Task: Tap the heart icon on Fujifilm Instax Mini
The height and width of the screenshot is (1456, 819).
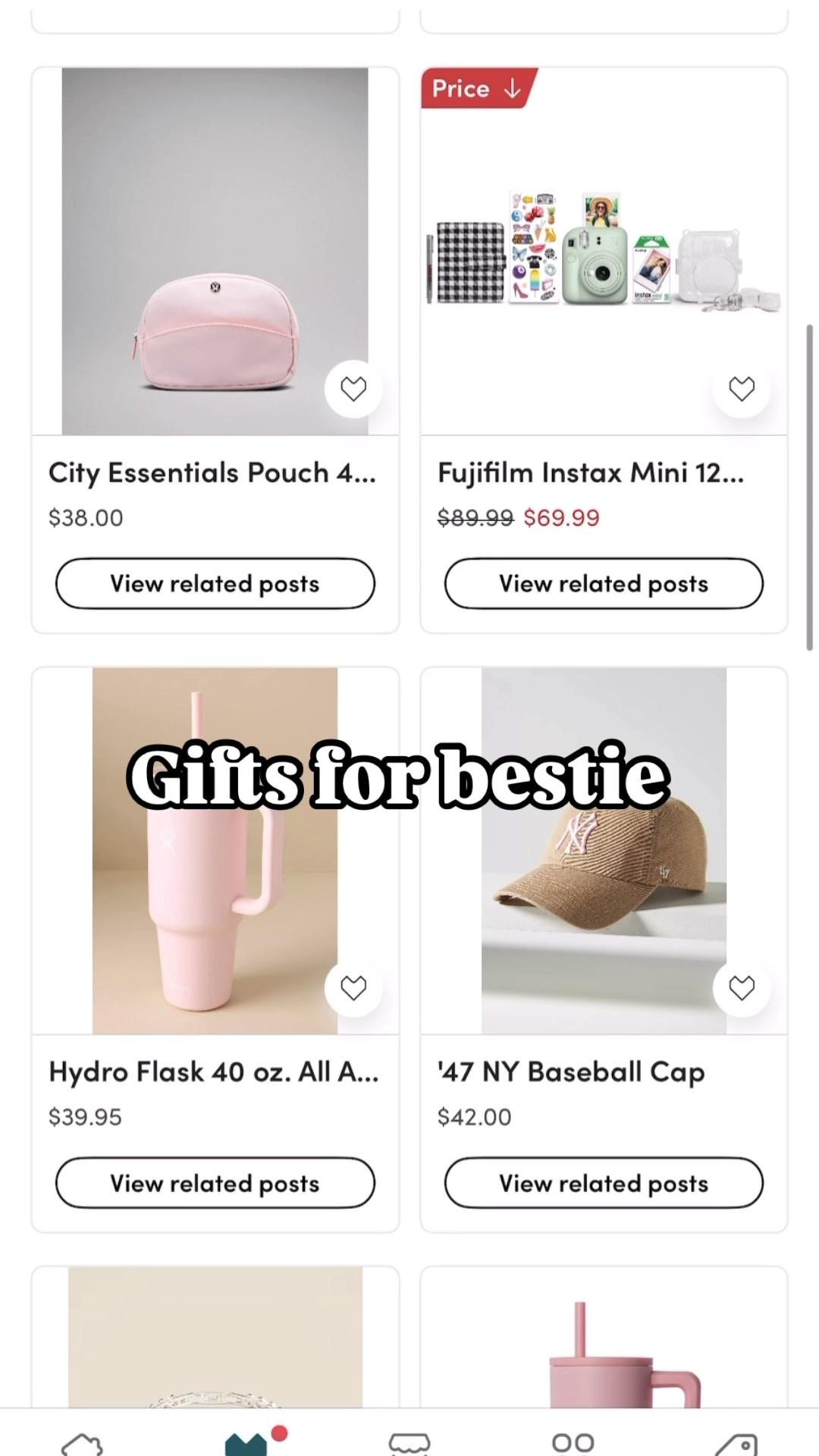Action: (x=742, y=388)
